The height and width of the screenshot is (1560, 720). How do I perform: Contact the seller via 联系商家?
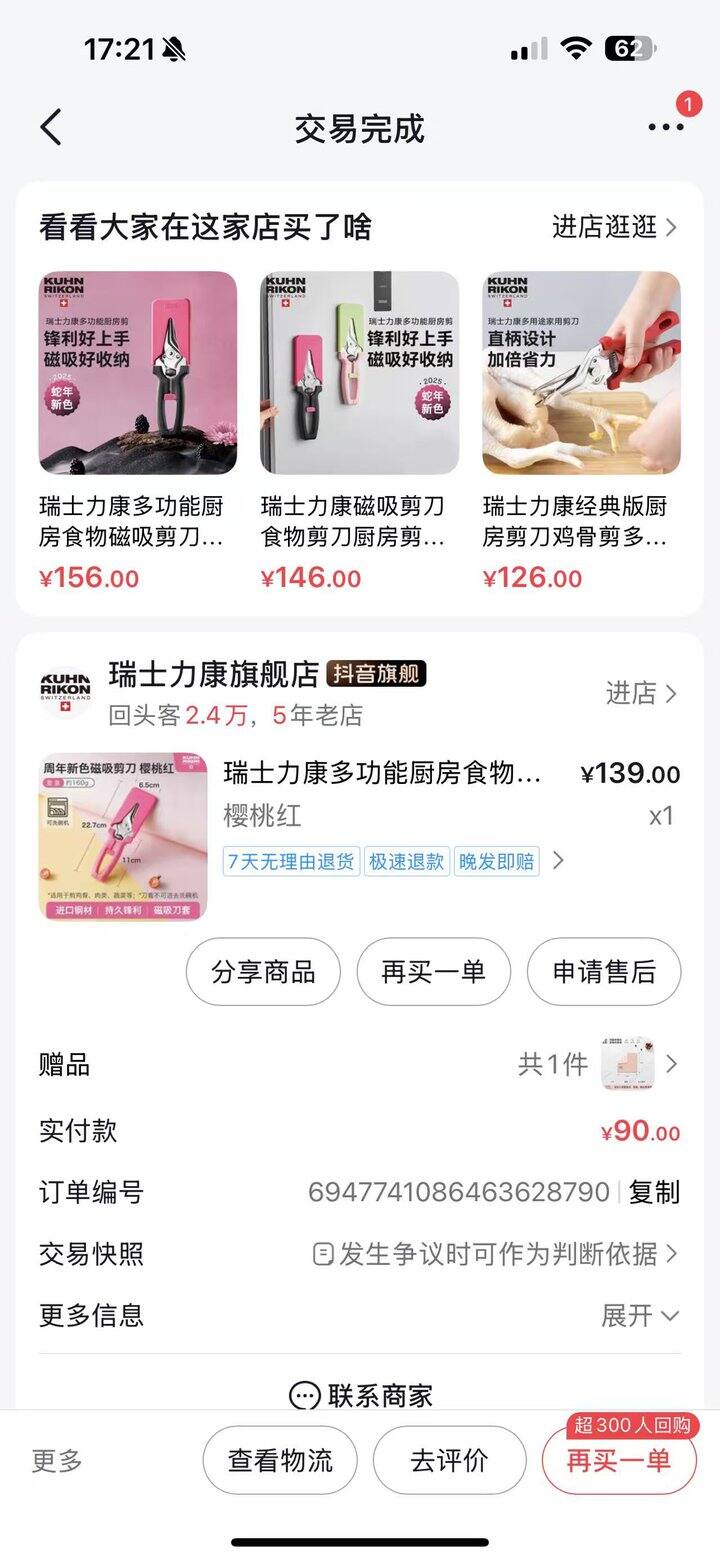point(360,1395)
